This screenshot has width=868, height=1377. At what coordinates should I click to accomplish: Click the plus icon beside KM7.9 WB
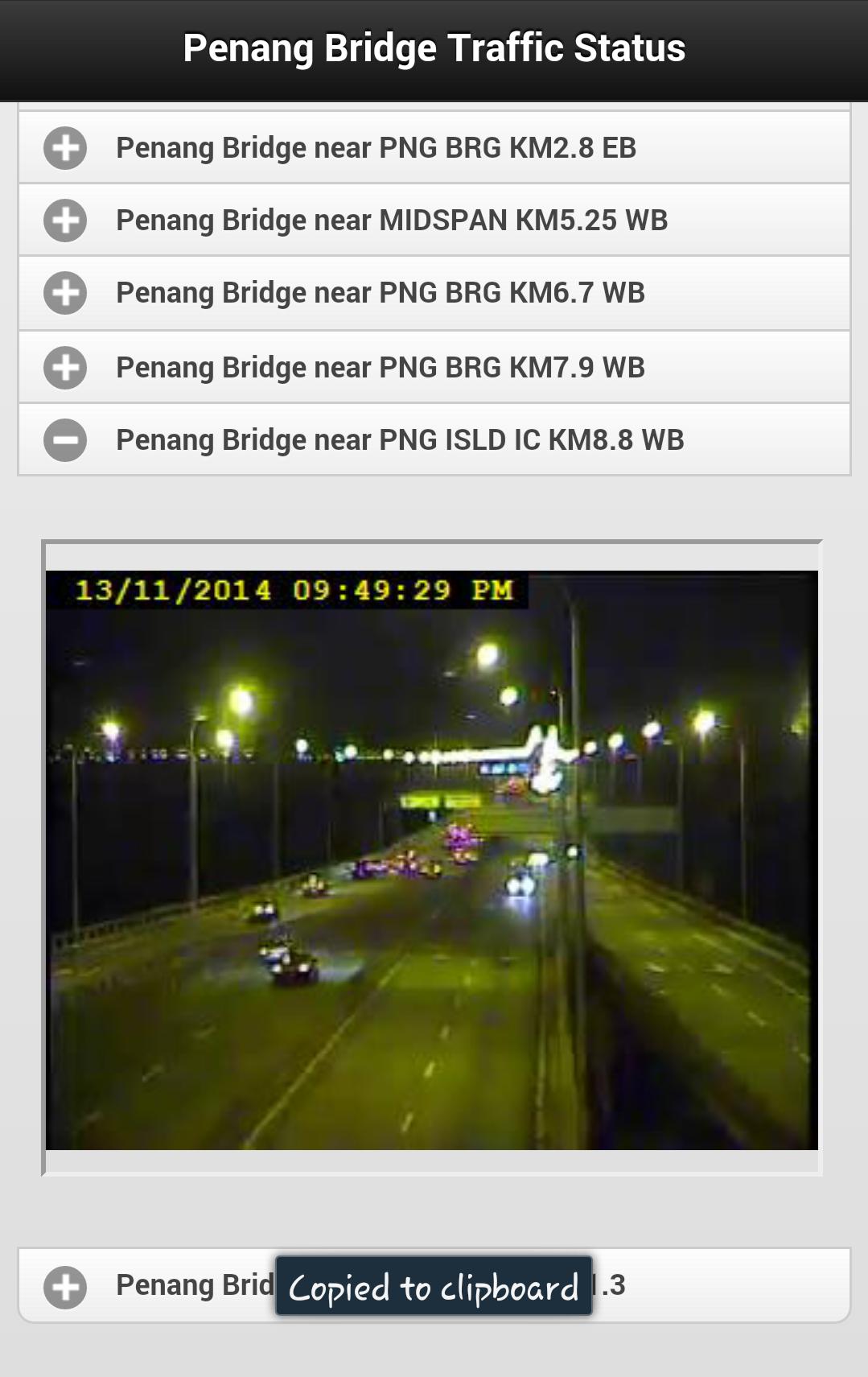click(66, 366)
